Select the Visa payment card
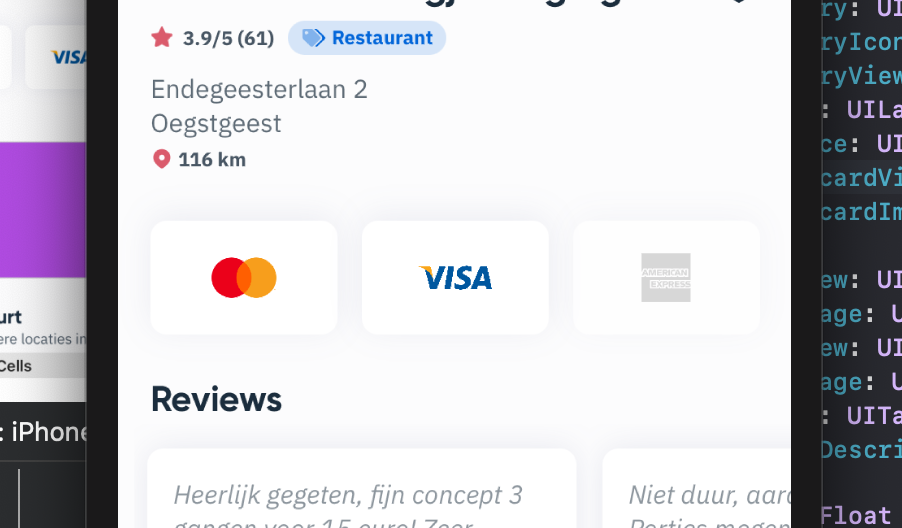The width and height of the screenshot is (902, 528). (455, 277)
